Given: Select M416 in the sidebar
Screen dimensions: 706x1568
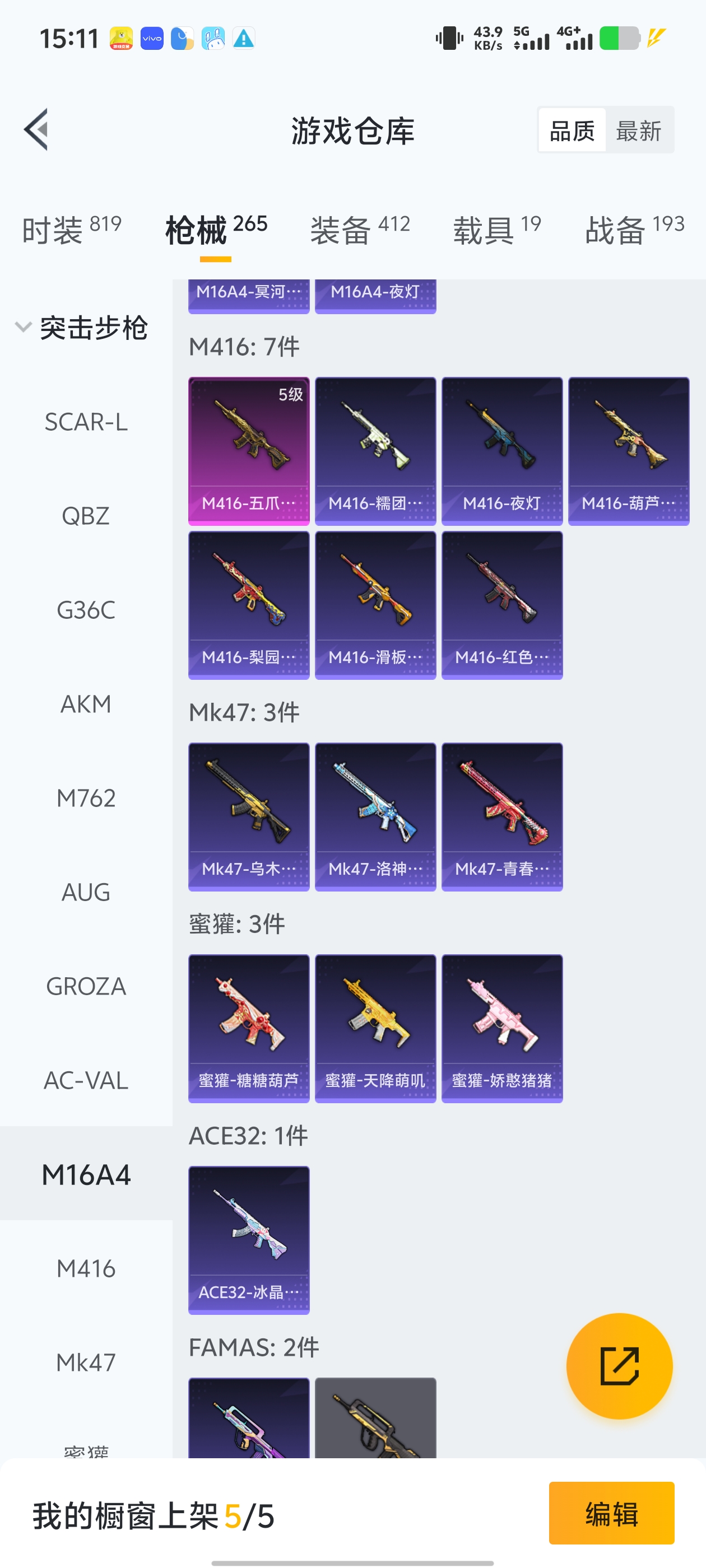Looking at the screenshot, I should tap(86, 1268).
